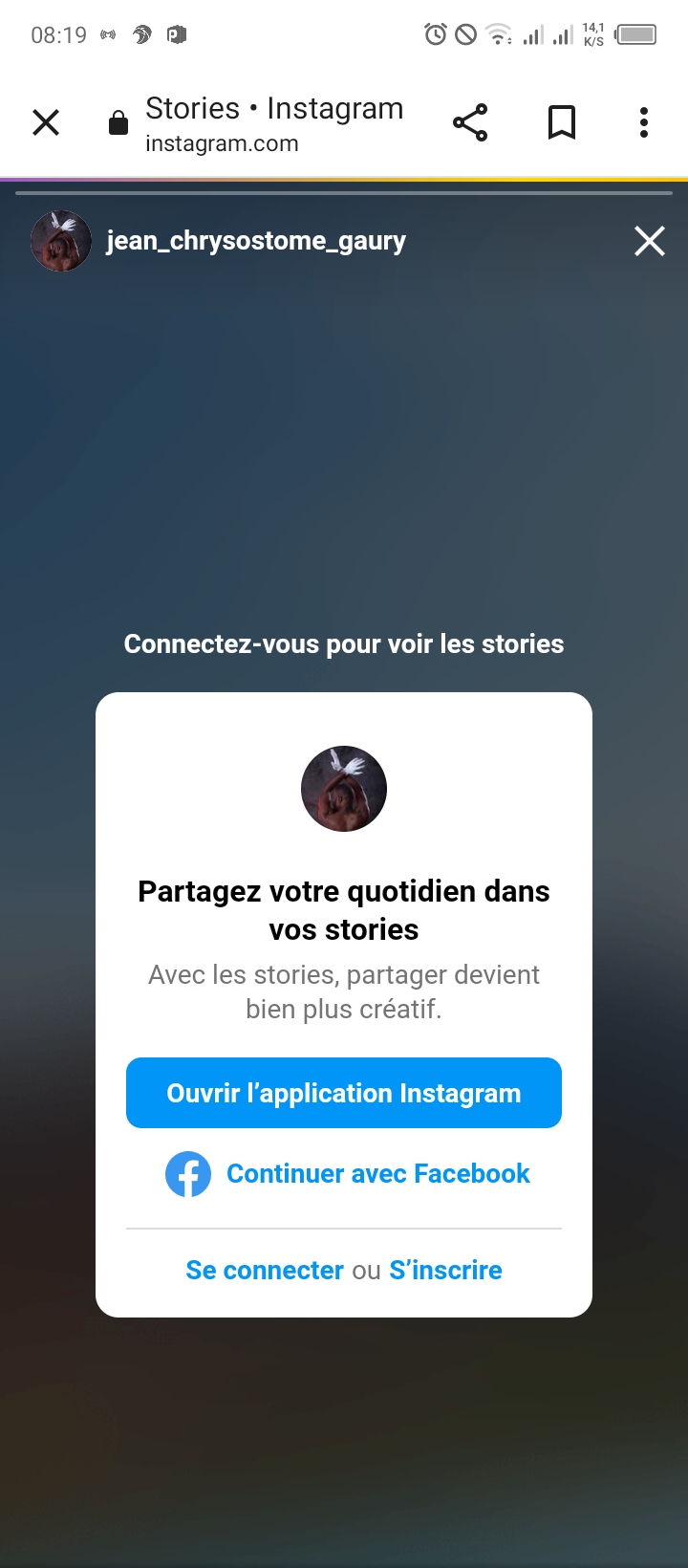The width and height of the screenshot is (688, 1568).
Task: Open jean_chrysostome_gaury's profile
Action: click(x=255, y=241)
